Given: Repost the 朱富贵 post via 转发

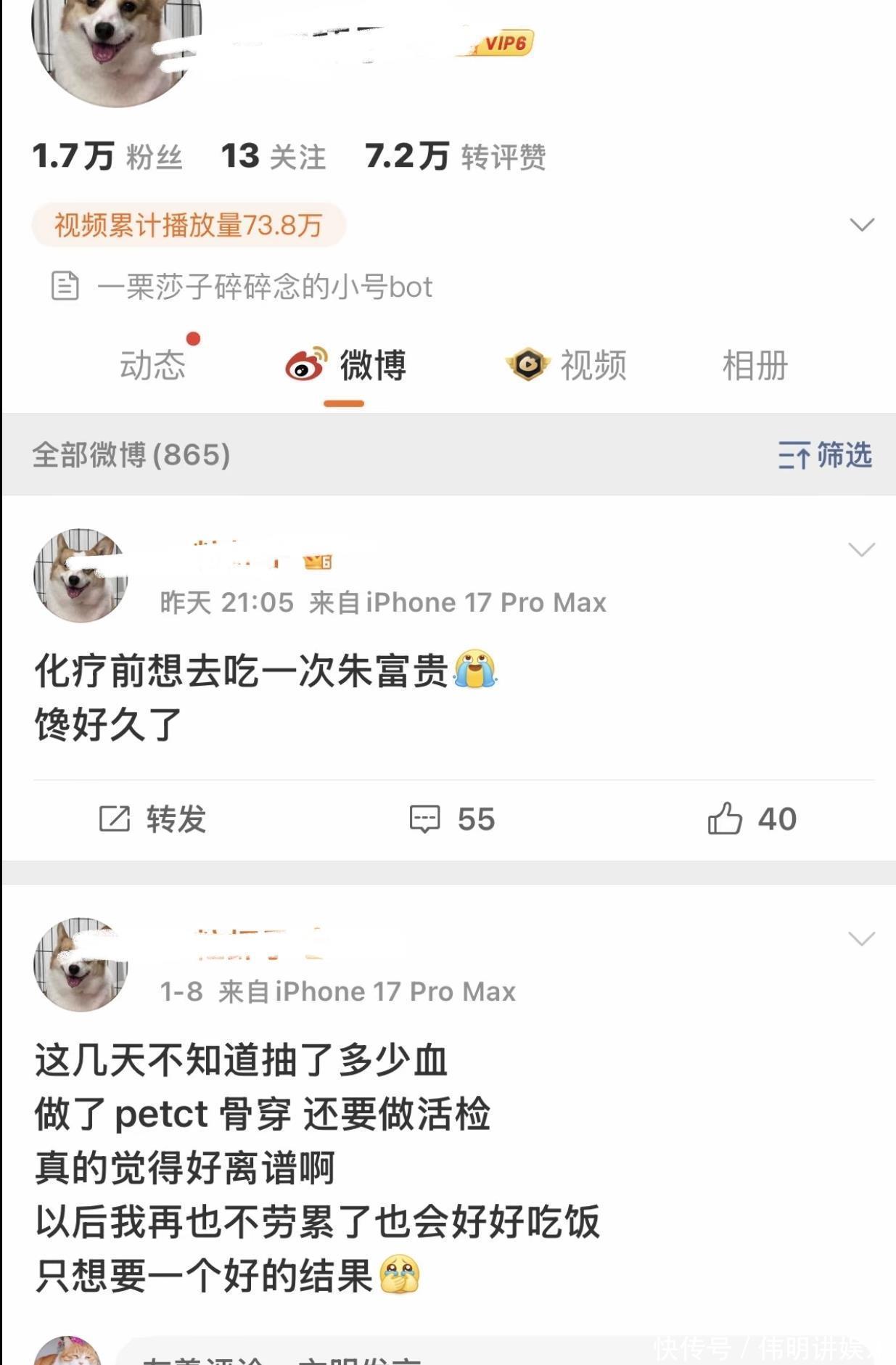Looking at the screenshot, I should click(x=153, y=819).
